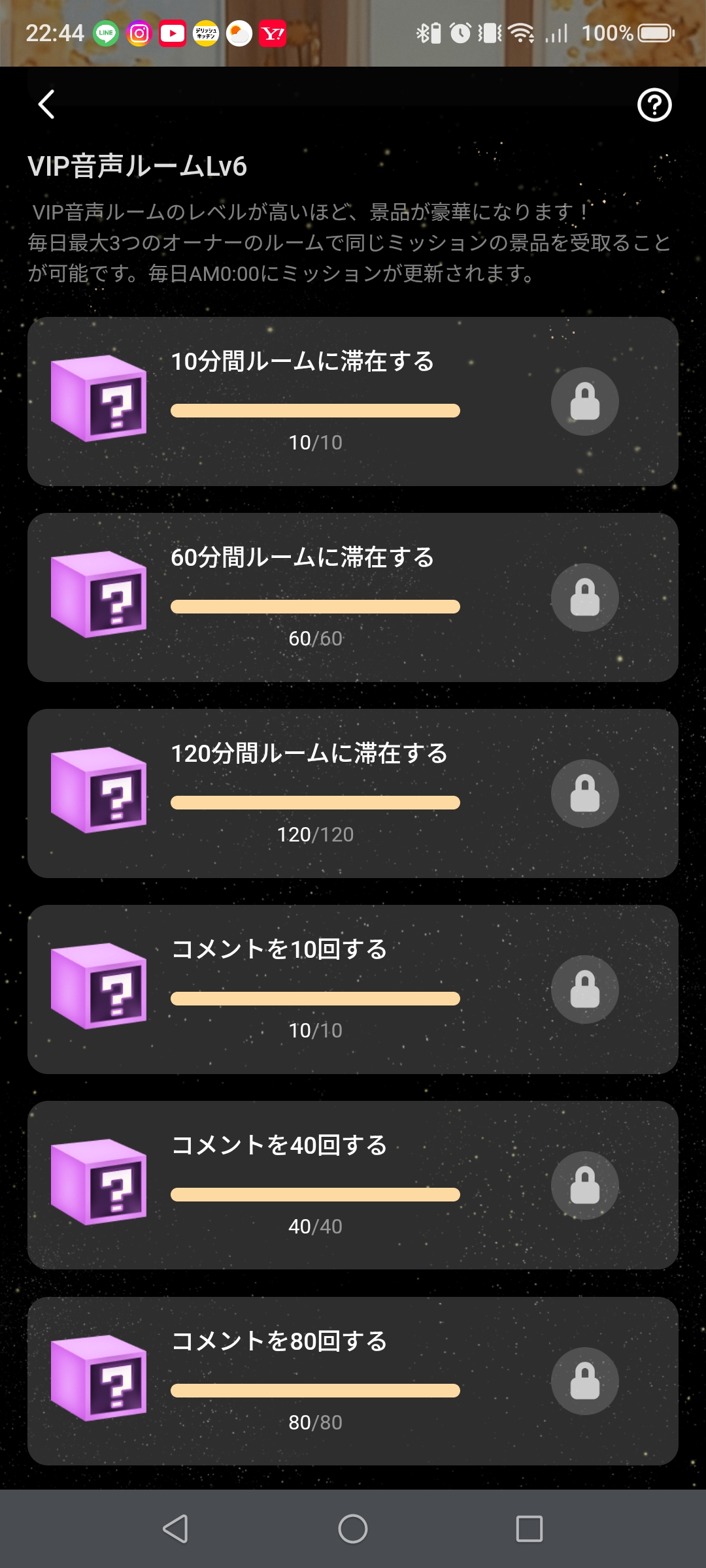Open the help question mark icon
This screenshot has width=706, height=1568.
pyautogui.click(x=654, y=105)
